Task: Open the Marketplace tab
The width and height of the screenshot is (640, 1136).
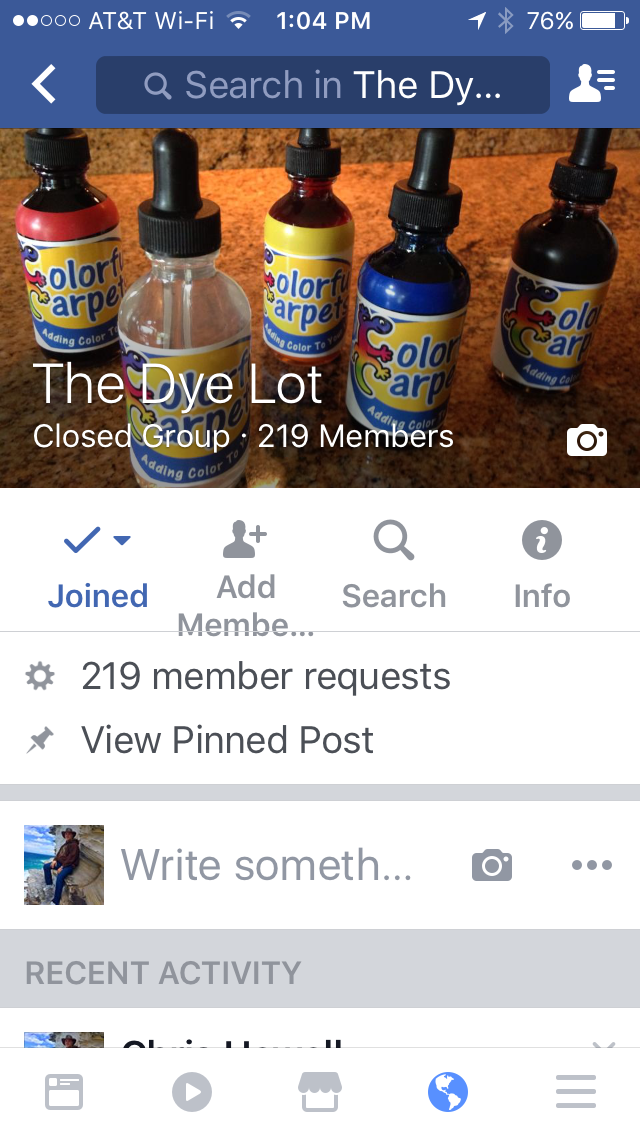Action: [320, 1092]
